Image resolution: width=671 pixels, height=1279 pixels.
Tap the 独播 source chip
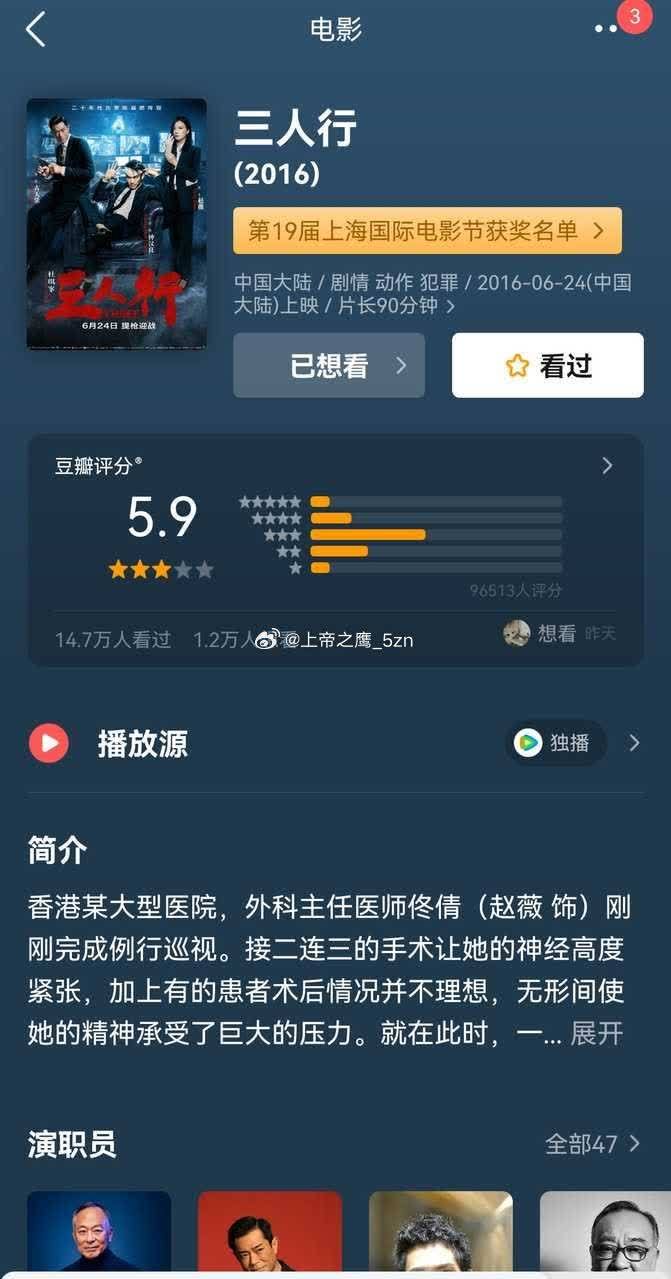pyautogui.click(x=556, y=743)
